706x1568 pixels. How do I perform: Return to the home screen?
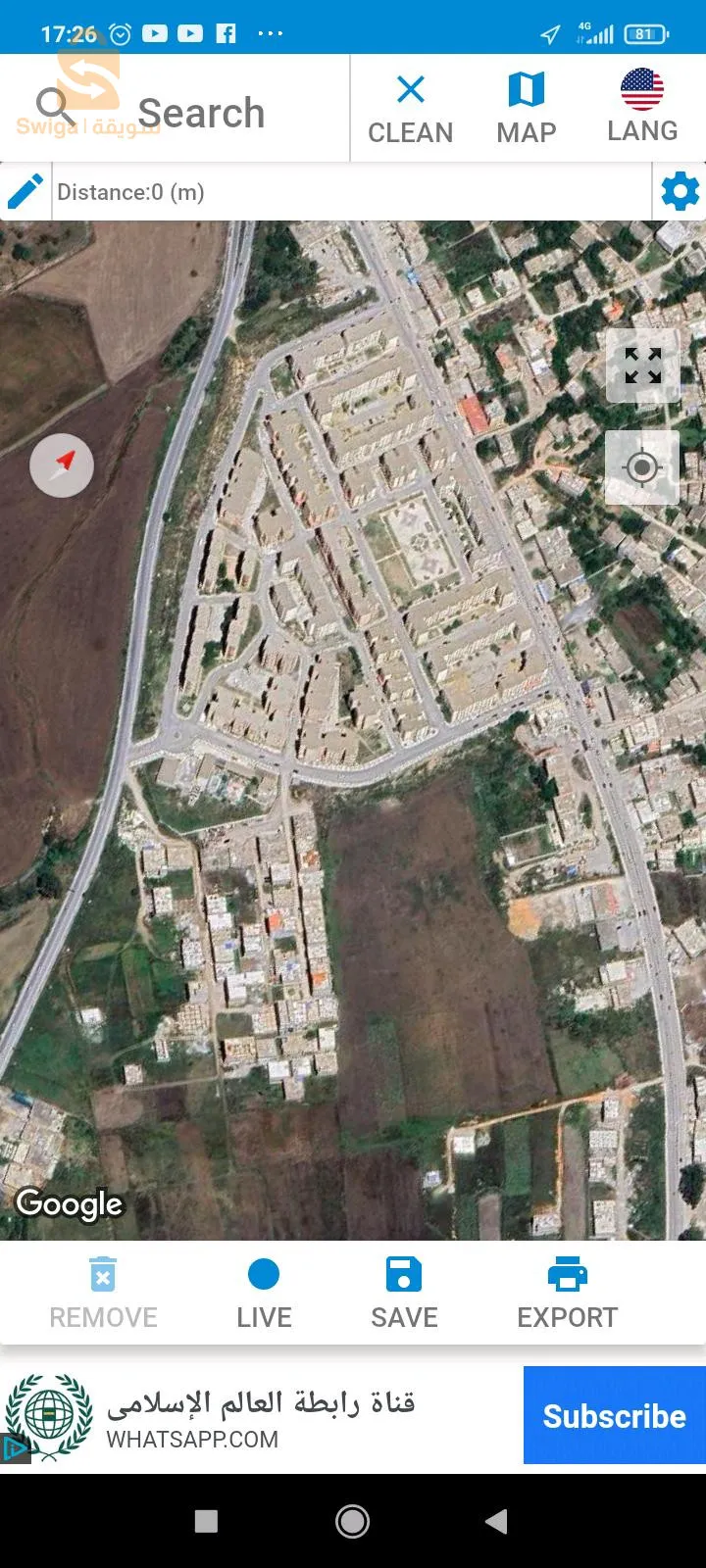coord(353,1521)
